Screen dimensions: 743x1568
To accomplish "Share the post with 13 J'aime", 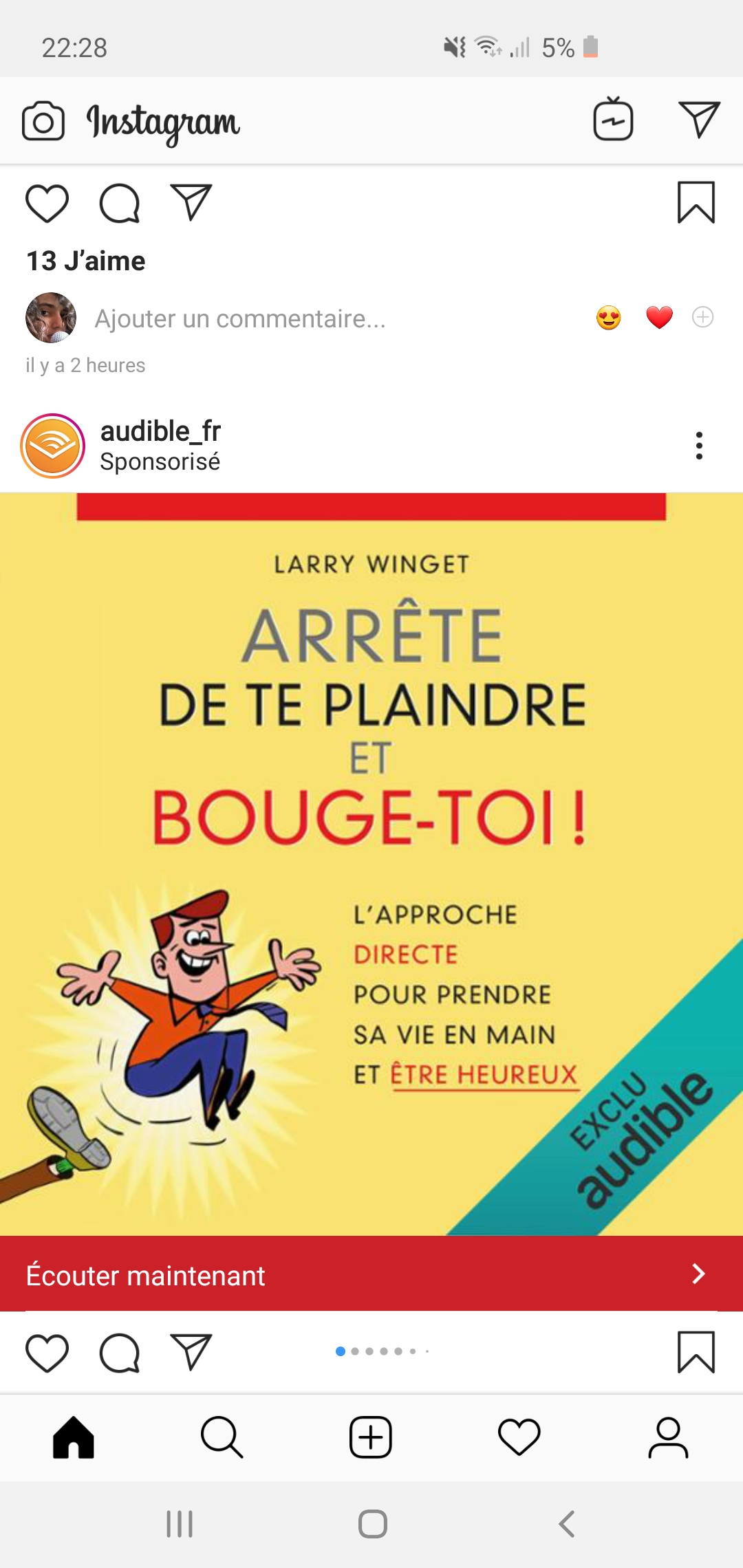I will pos(191,203).
